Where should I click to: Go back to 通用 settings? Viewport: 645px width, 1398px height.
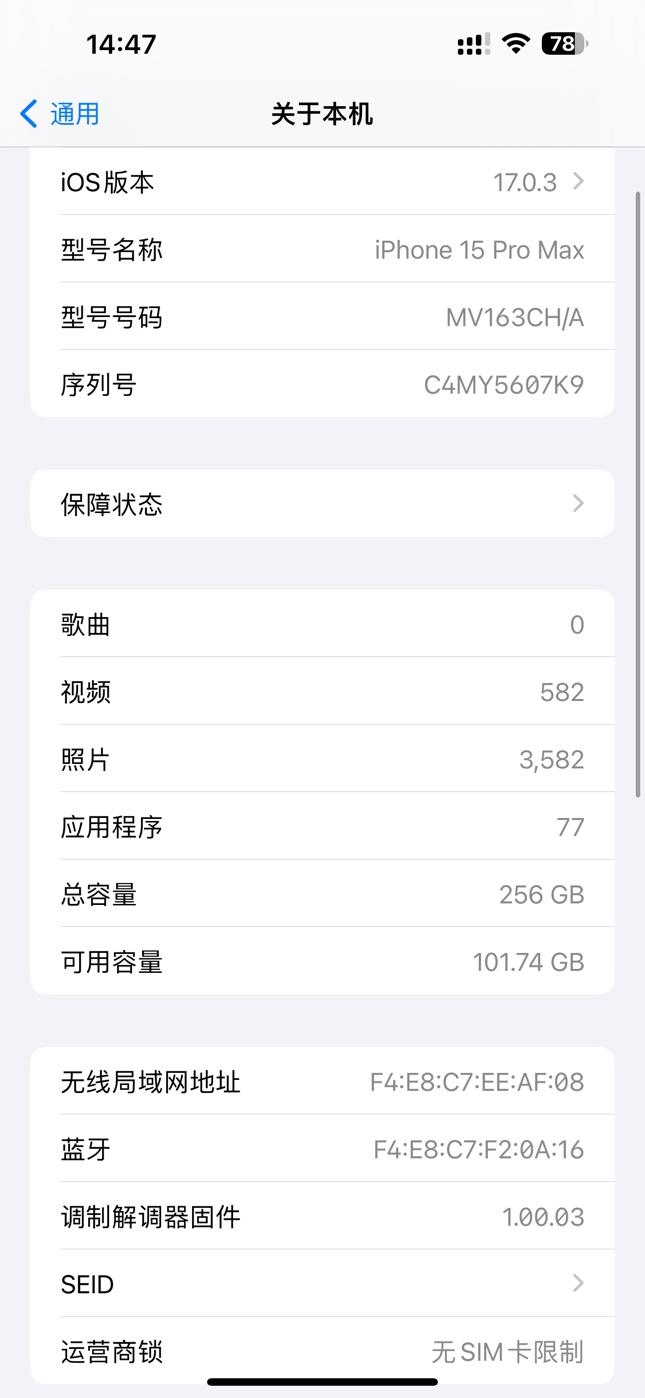[x=60, y=114]
